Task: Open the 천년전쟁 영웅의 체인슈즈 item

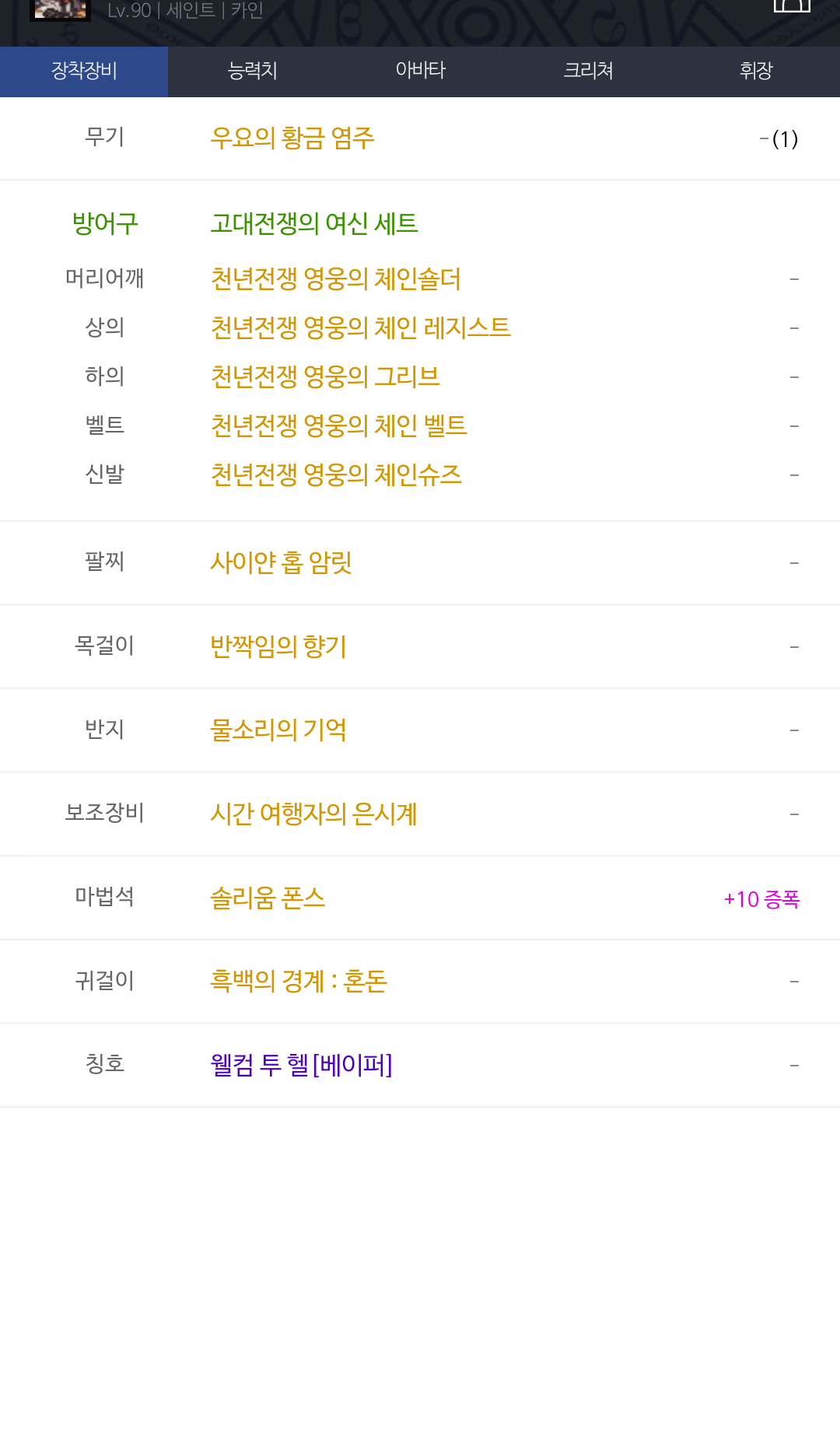Action: (336, 475)
